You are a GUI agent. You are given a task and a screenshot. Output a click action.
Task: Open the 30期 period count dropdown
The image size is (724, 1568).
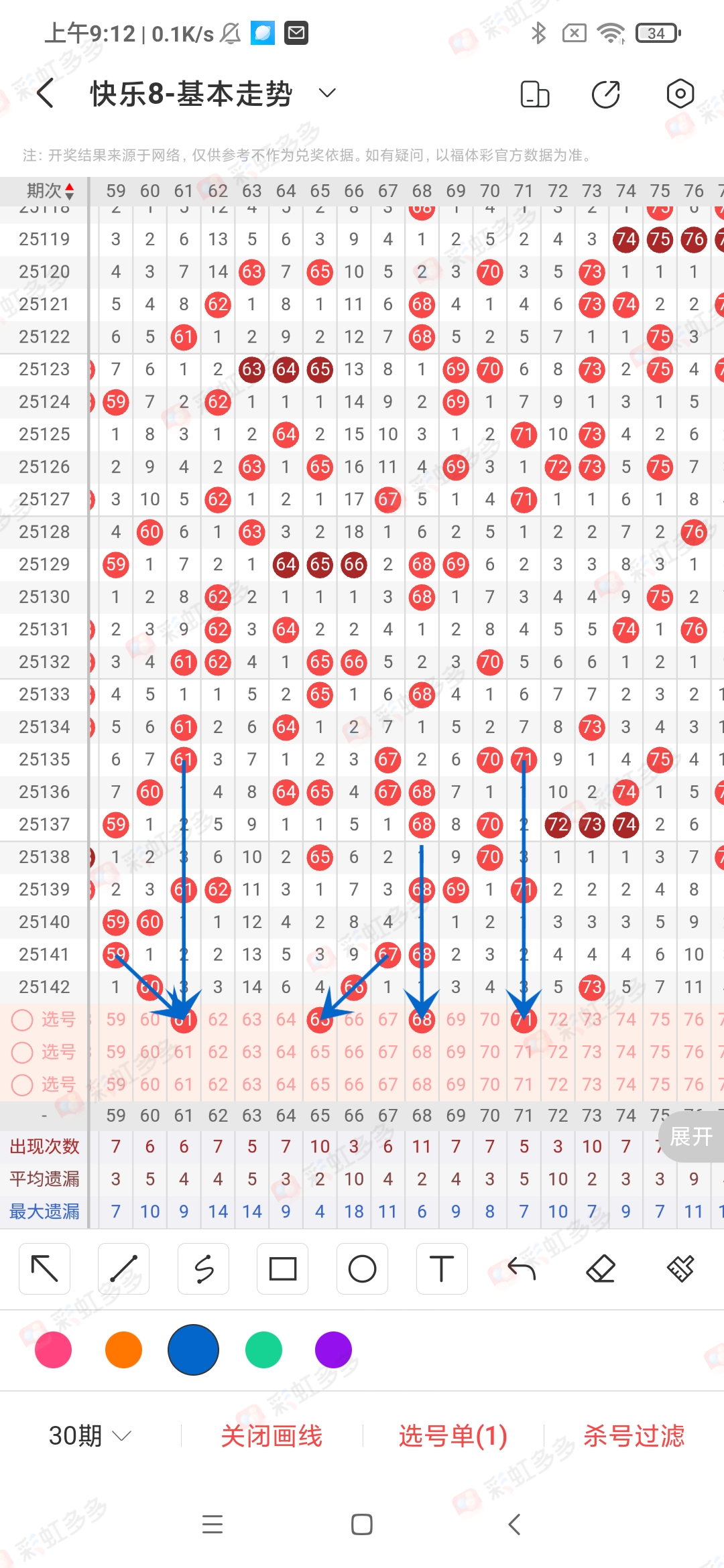89,1435
